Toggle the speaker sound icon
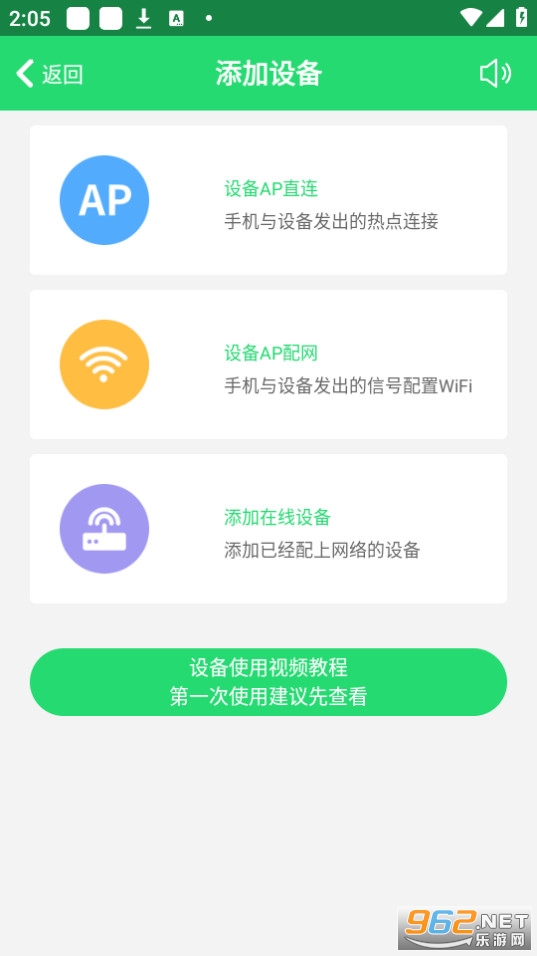This screenshot has width=537, height=956. (495, 74)
